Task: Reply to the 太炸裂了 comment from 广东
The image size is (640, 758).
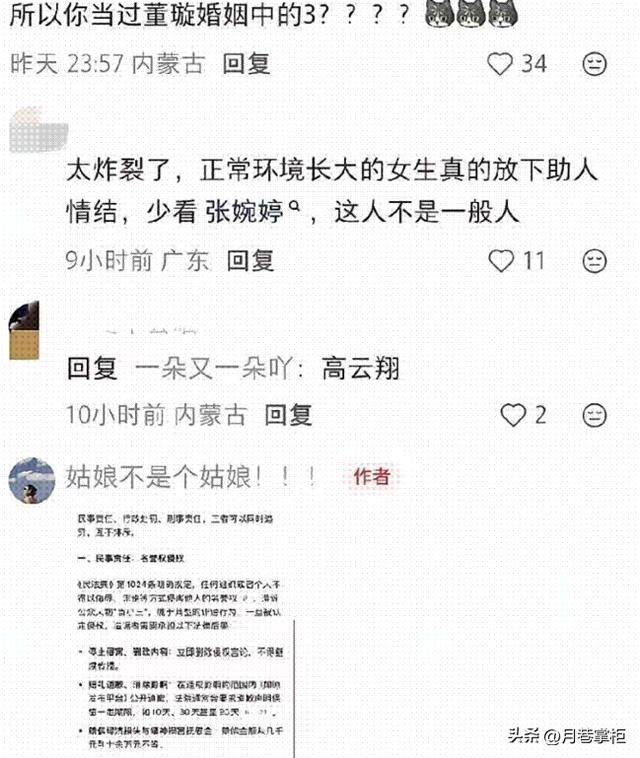Action: 250,261
